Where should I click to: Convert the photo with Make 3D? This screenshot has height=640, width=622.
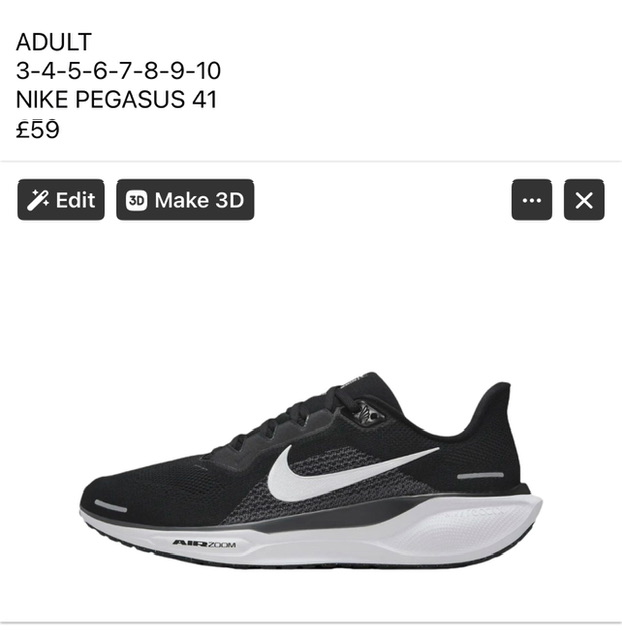tap(185, 200)
